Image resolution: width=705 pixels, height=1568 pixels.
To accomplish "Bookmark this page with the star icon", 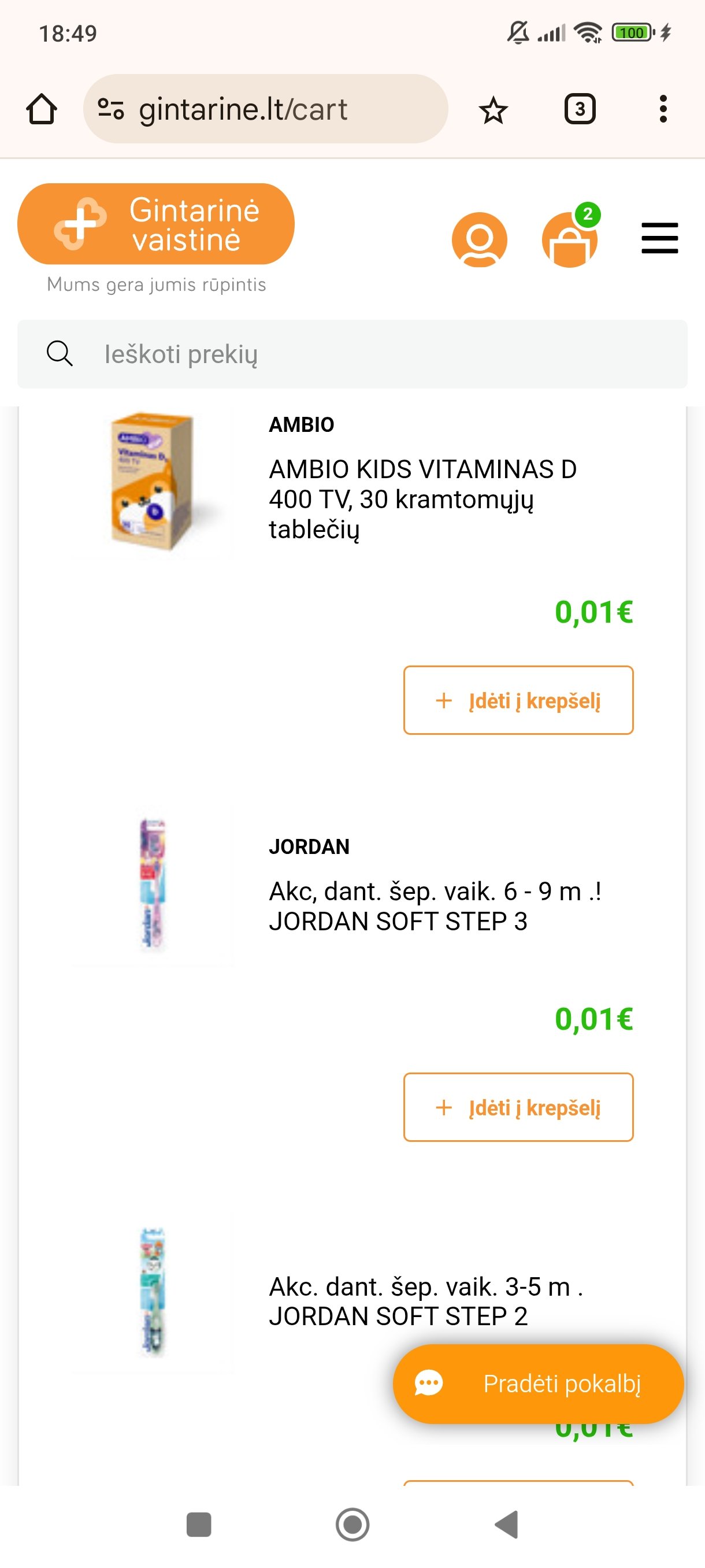I will (x=493, y=110).
